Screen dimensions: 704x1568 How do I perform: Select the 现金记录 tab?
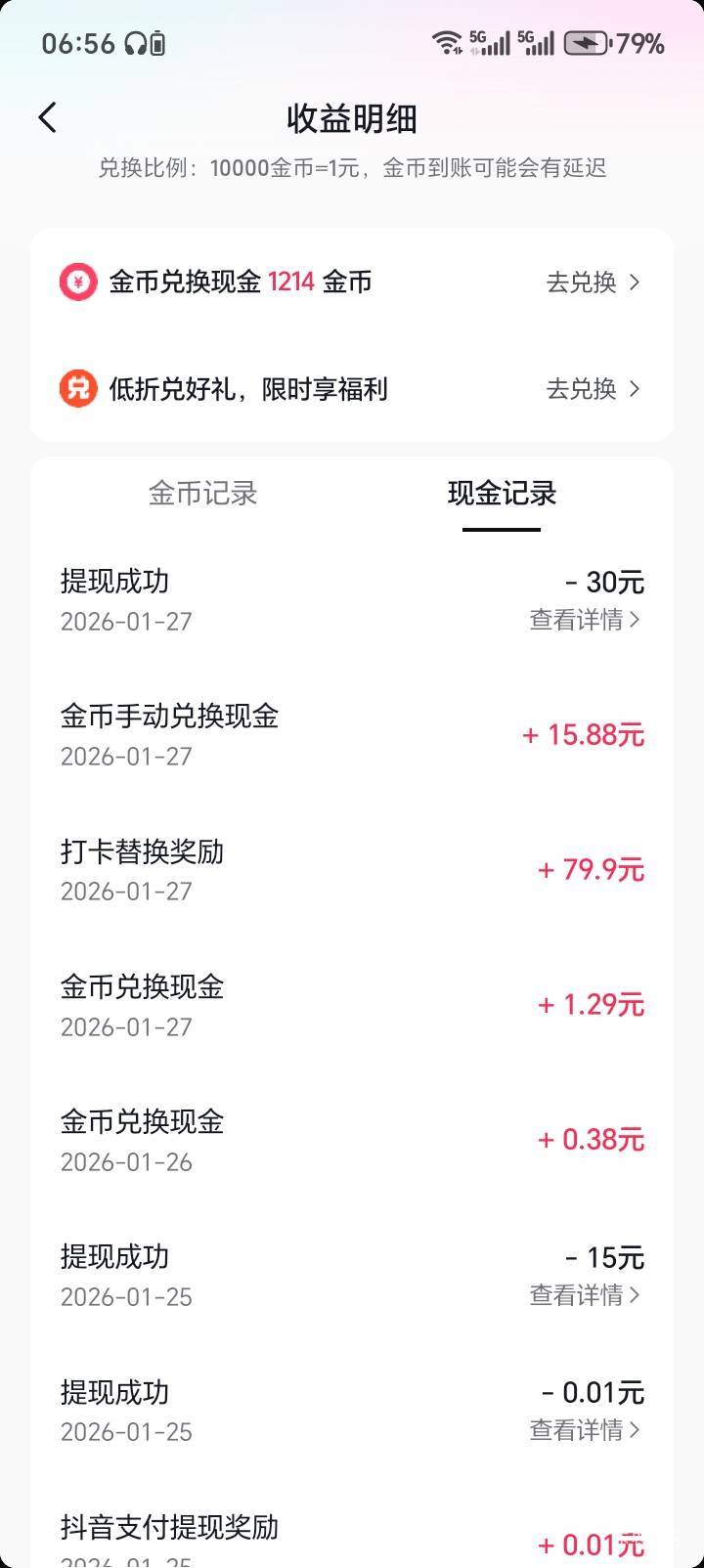coord(502,493)
